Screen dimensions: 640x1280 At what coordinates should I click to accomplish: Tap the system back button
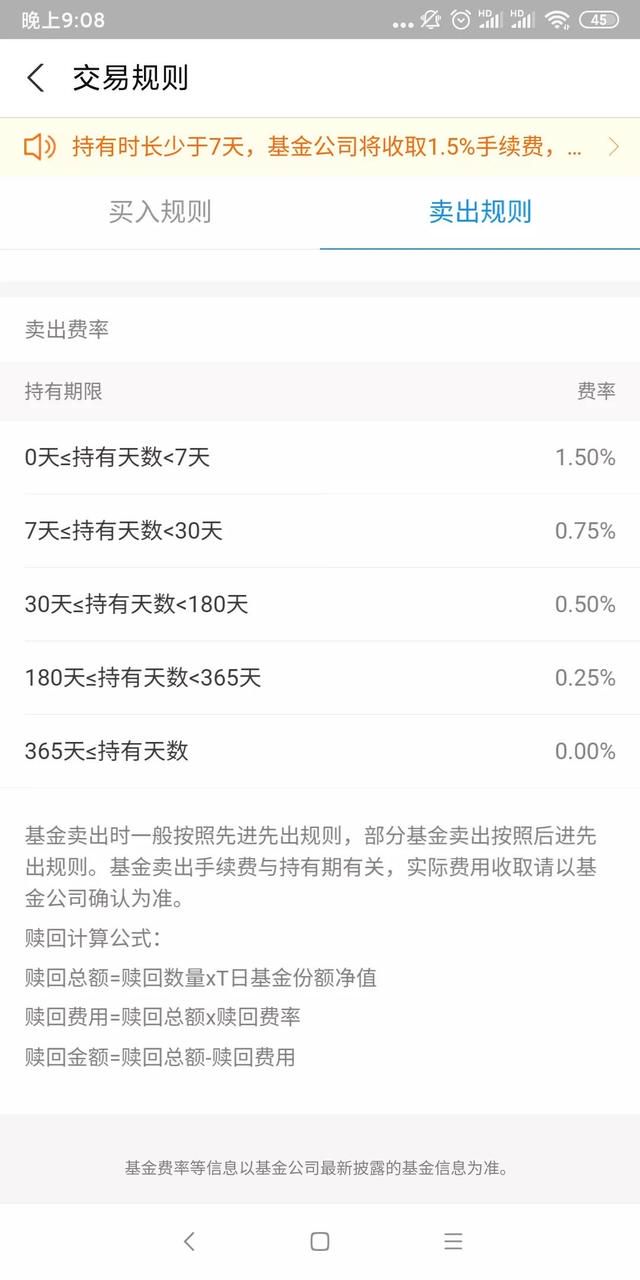(x=189, y=1241)
